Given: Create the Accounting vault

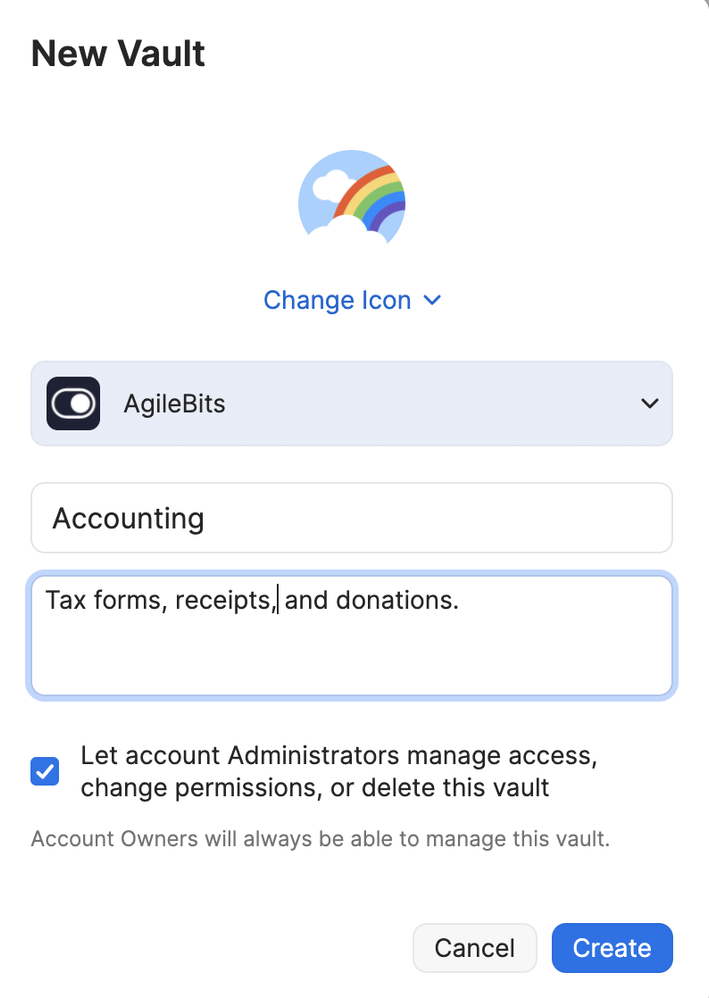Looking at the screenshot, I should click(x=611, y=947).
